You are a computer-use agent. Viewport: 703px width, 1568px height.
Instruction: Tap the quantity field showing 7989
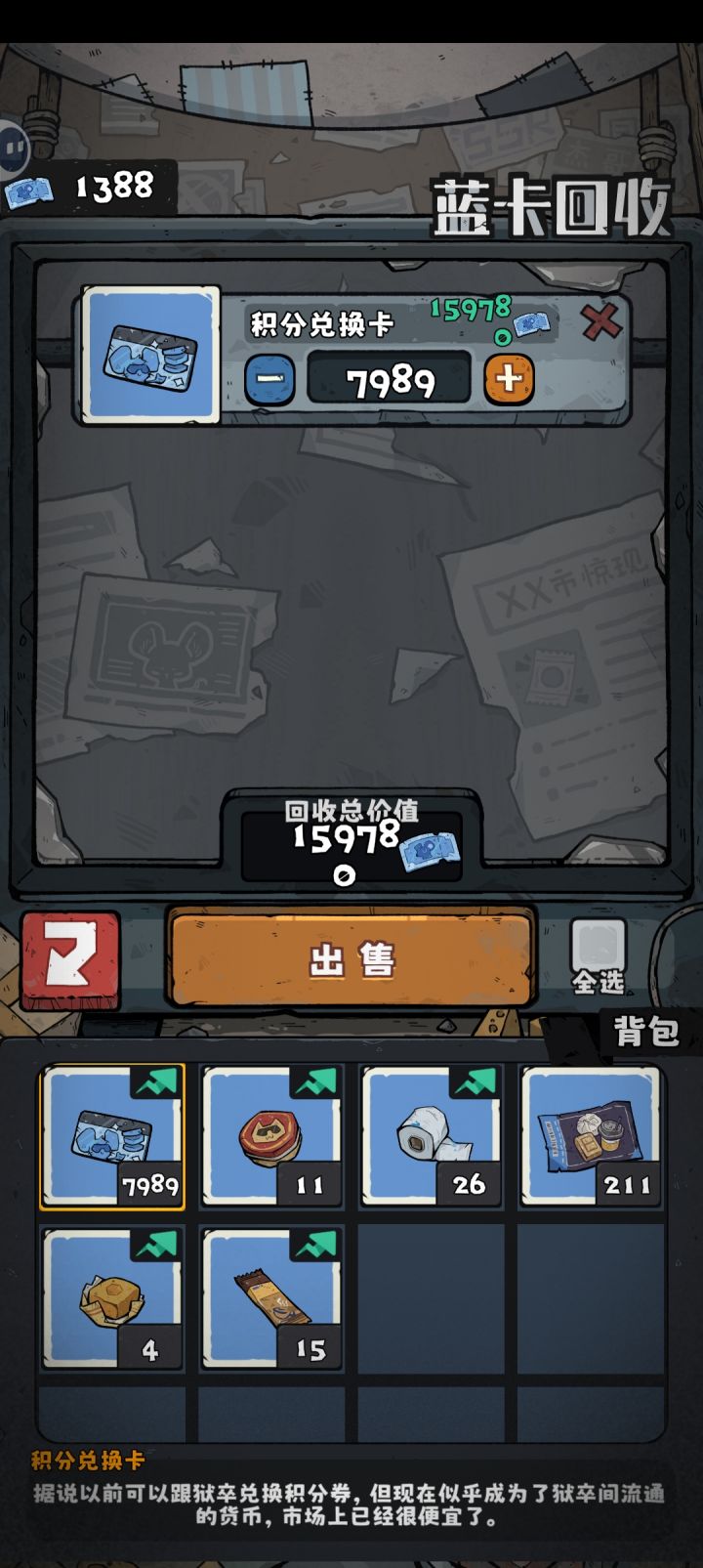pyautogui.click(x=391, y=380)
